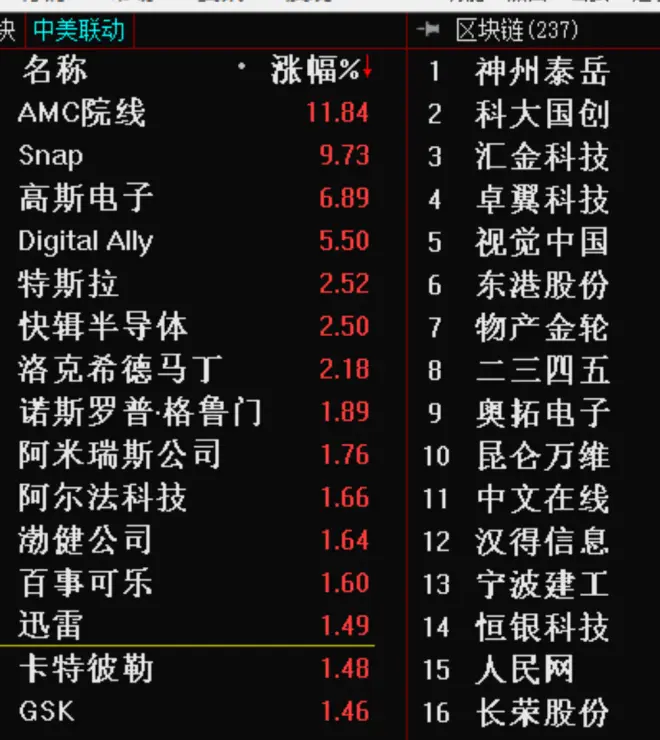660x740 pixels.
Task: Tap the 区块链(237) panel header
Action: (516, 31)
